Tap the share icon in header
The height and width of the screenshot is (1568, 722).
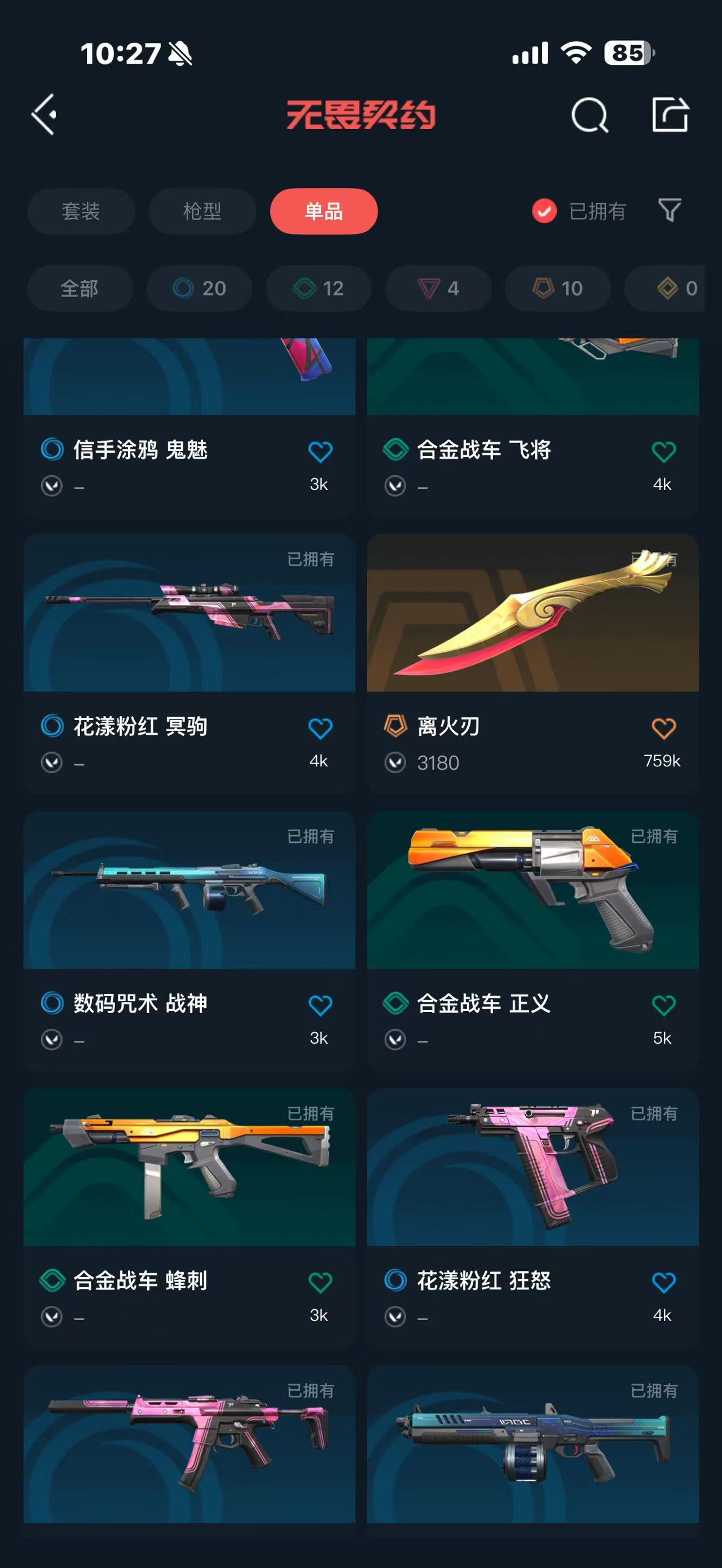click(x=670, y=114)
